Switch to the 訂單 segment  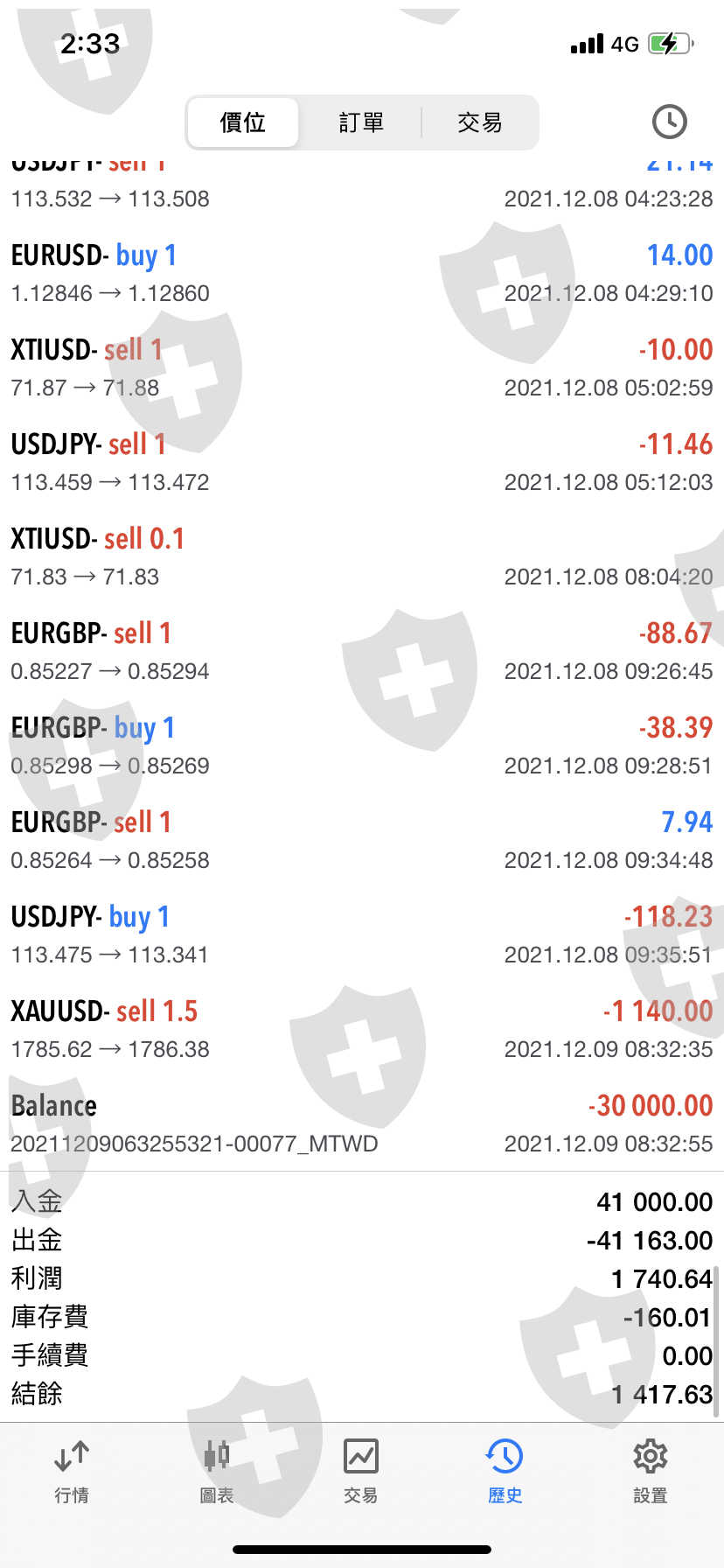point(361,122)
